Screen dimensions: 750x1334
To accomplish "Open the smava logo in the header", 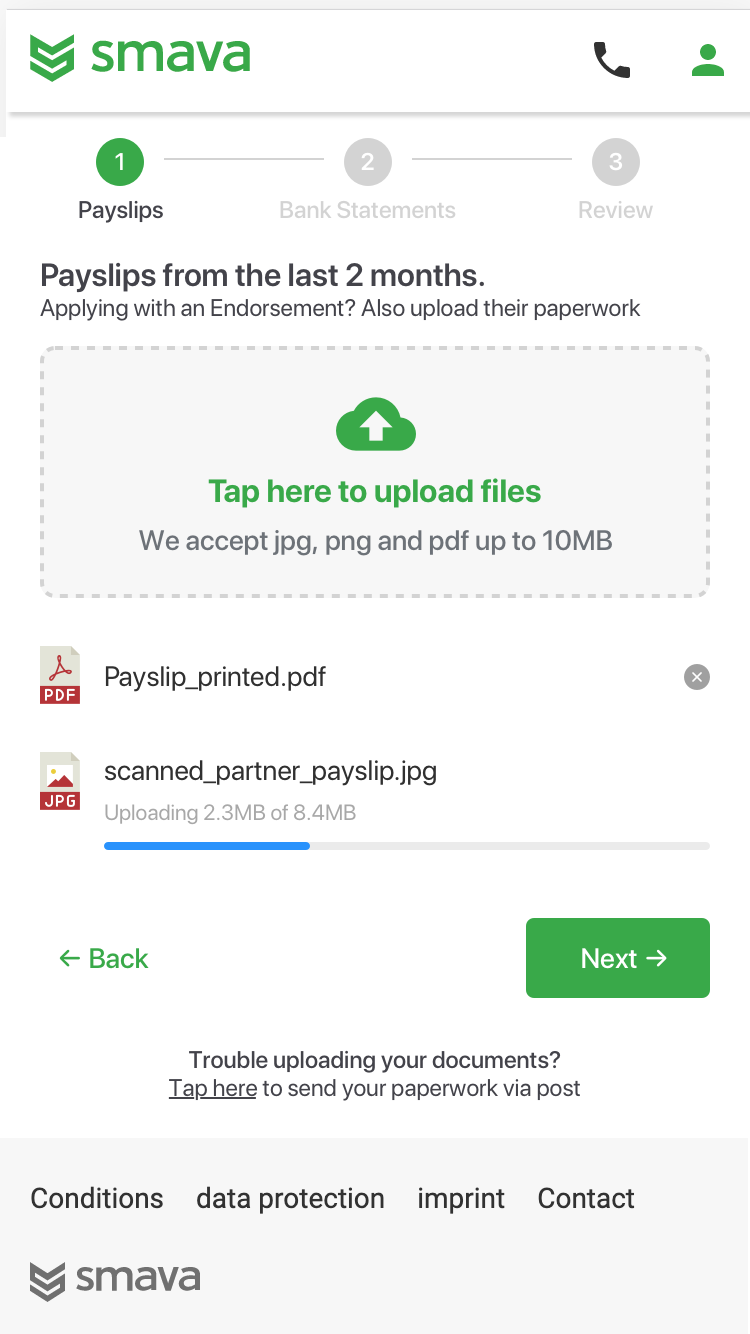I will [140, 57].
